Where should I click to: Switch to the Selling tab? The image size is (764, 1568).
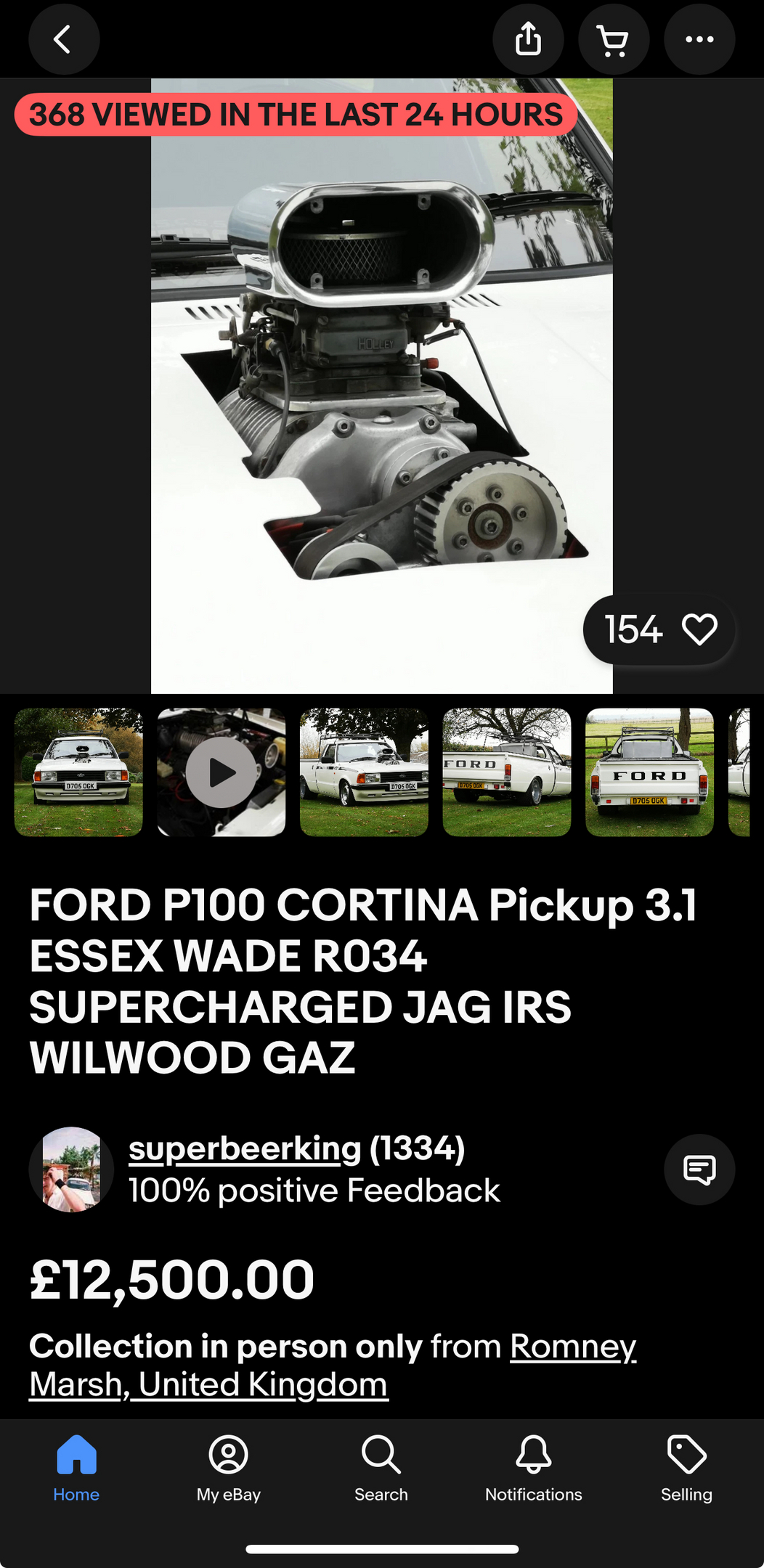point(686,1468)
